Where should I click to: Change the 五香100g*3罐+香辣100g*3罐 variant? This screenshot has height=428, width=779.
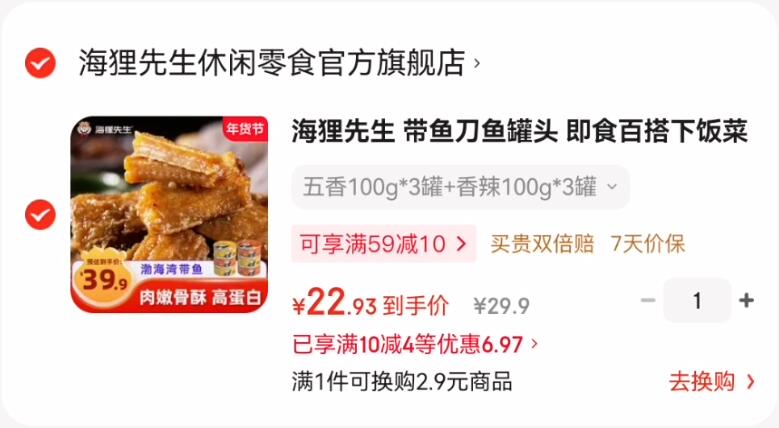pyautogui.click(x=461, y=187)
